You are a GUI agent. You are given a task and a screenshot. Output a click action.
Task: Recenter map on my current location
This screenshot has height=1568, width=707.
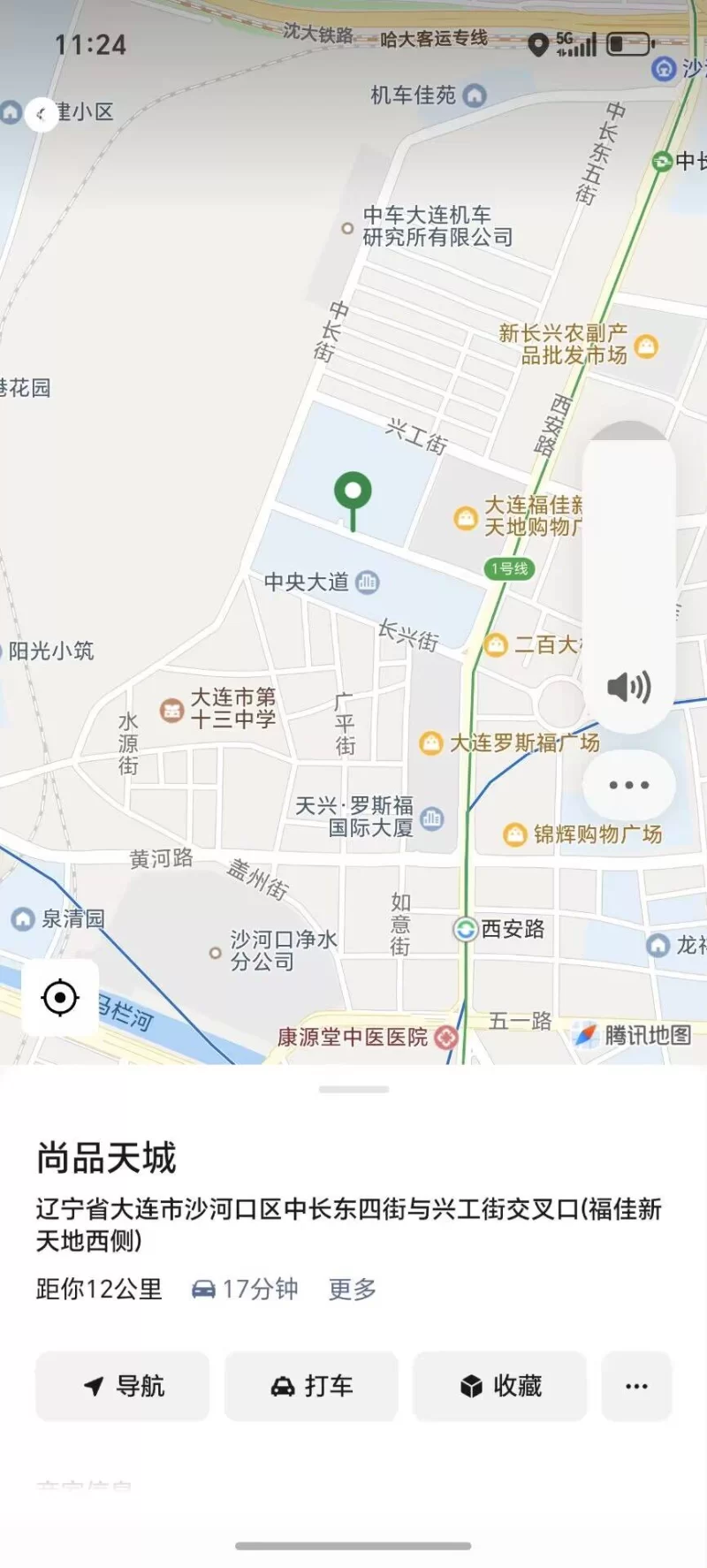[x=60, y=998]
